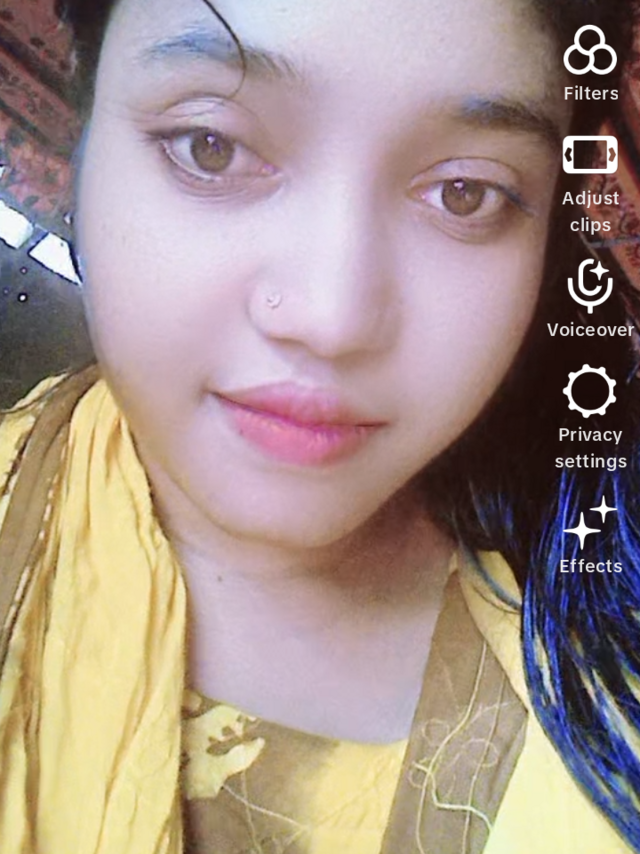The width and height of the screenshot is (640, 854).
Task: Open Privacy settings
Action: [590, 391]
